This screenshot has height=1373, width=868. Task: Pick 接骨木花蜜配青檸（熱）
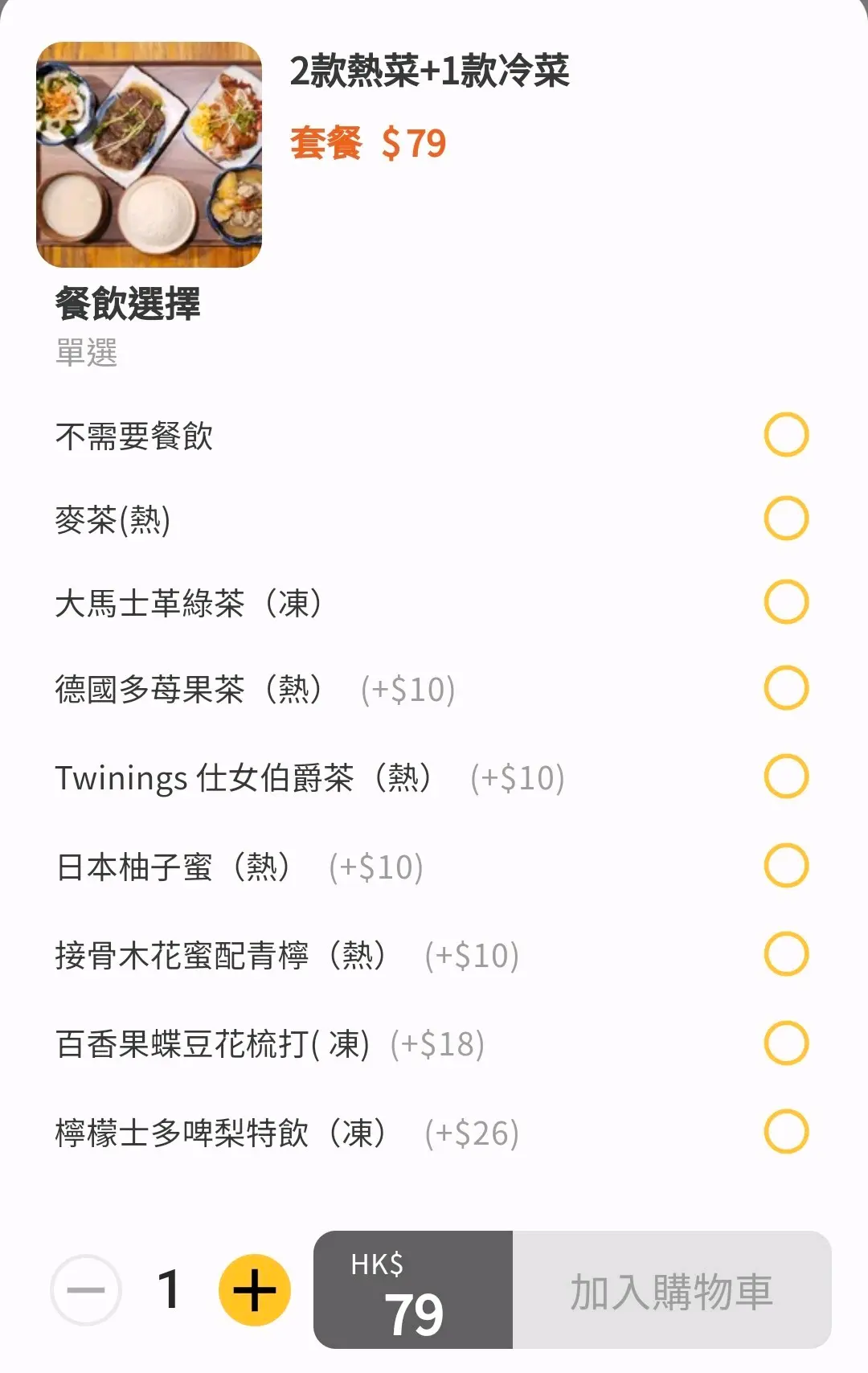[x=785, y=954]
